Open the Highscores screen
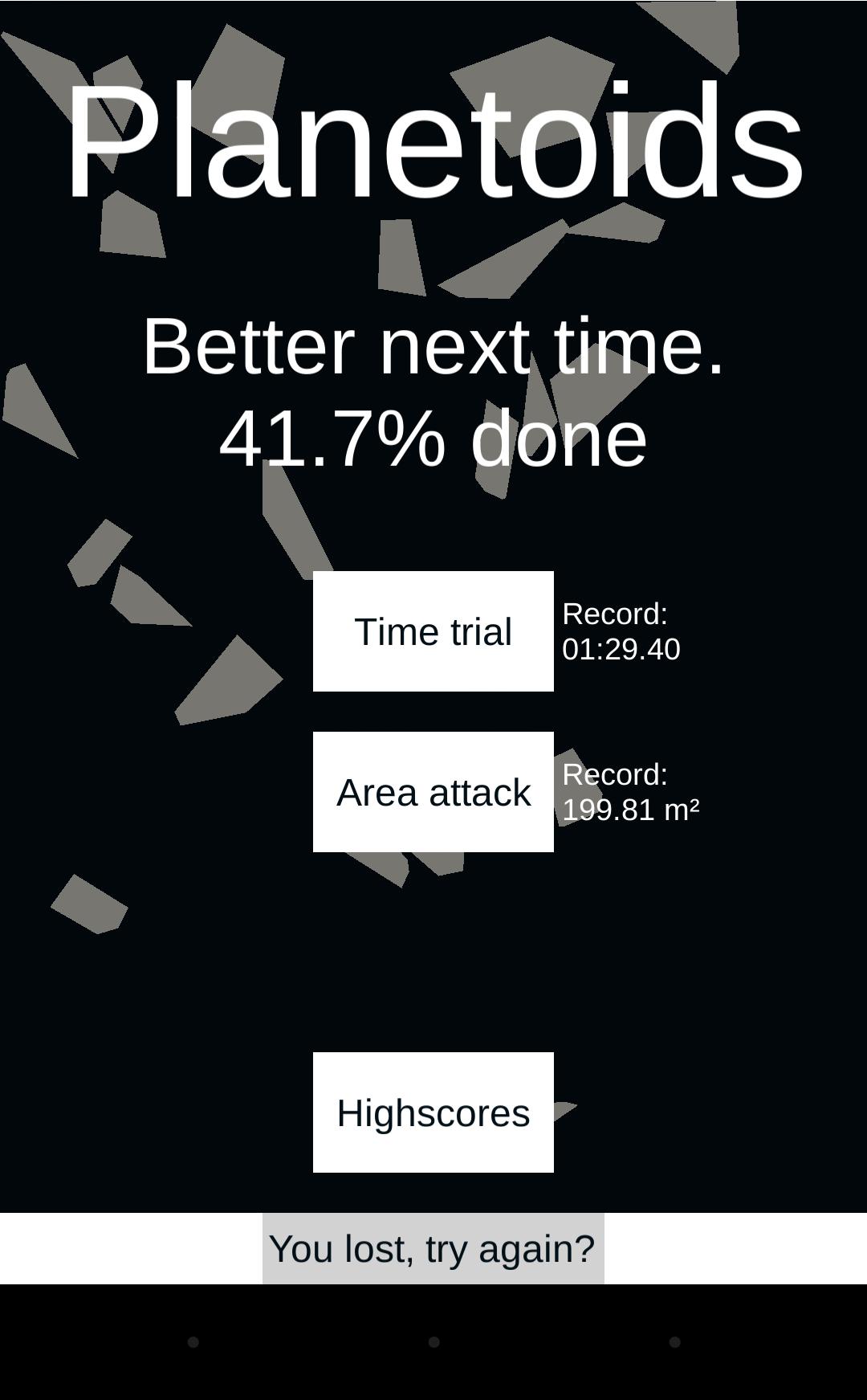The height and width of the screenshot is (1400, 867). pyautogui.click(x=433, y=1112)
